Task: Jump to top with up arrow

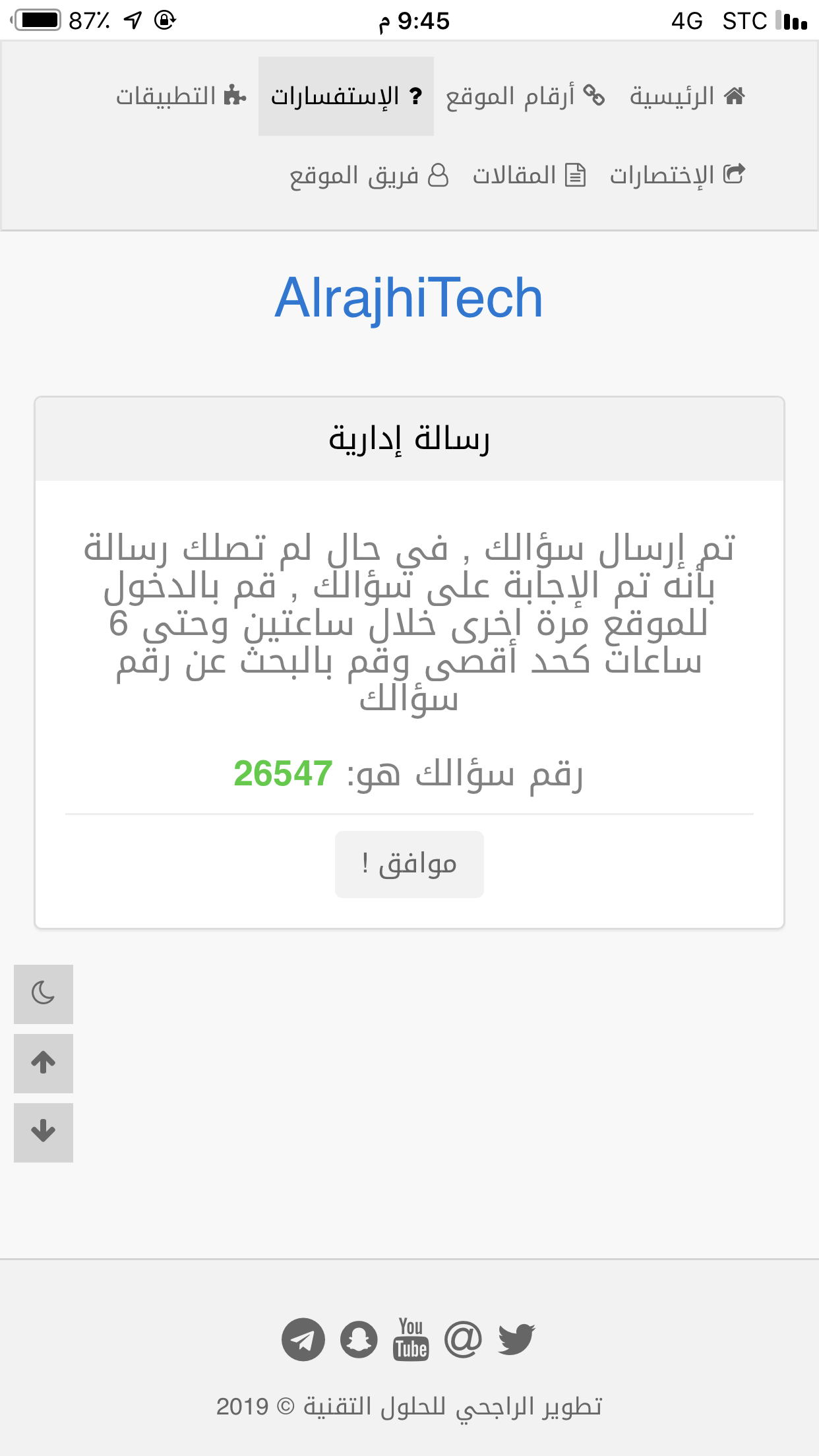Action: 44,1063
